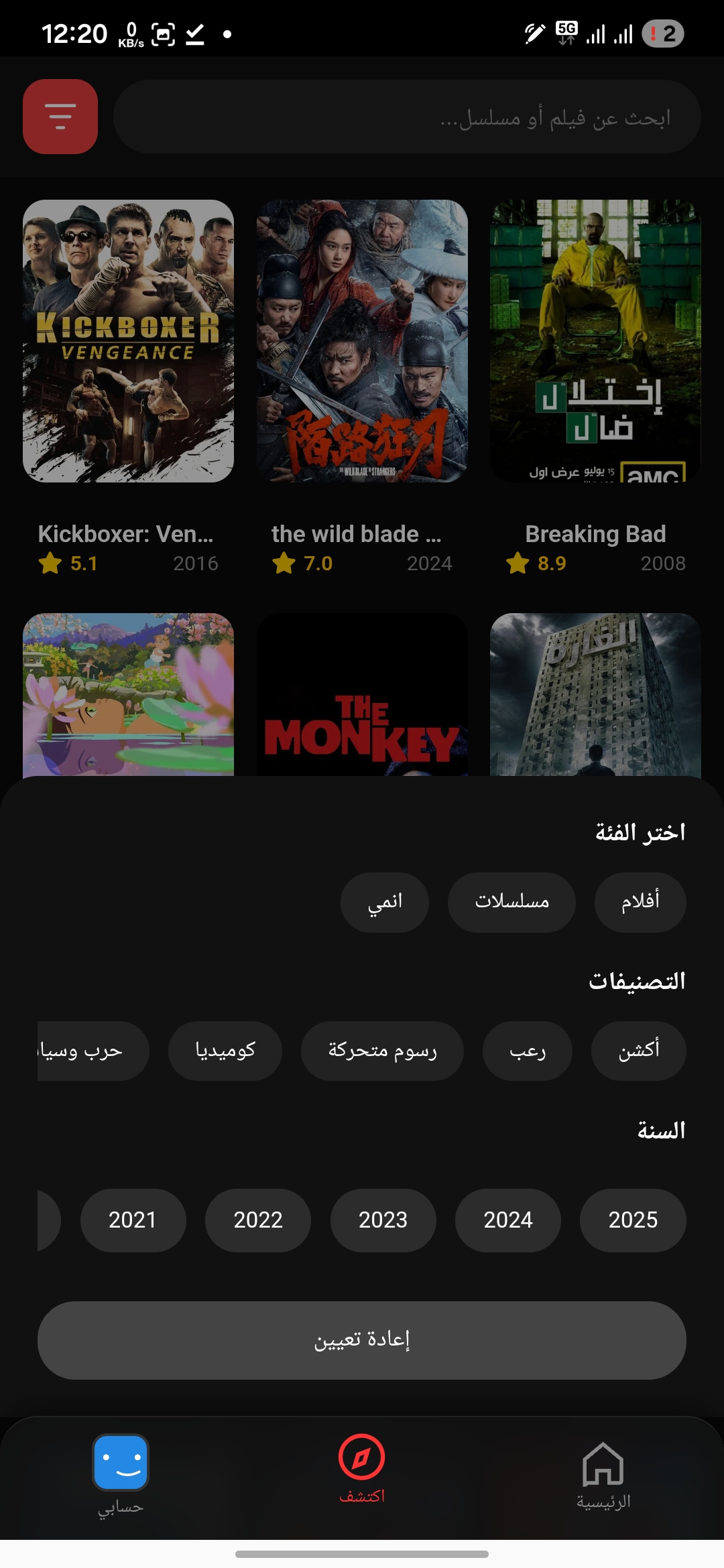
Task: Select the أفلام category chip
Action: [640, 902]
